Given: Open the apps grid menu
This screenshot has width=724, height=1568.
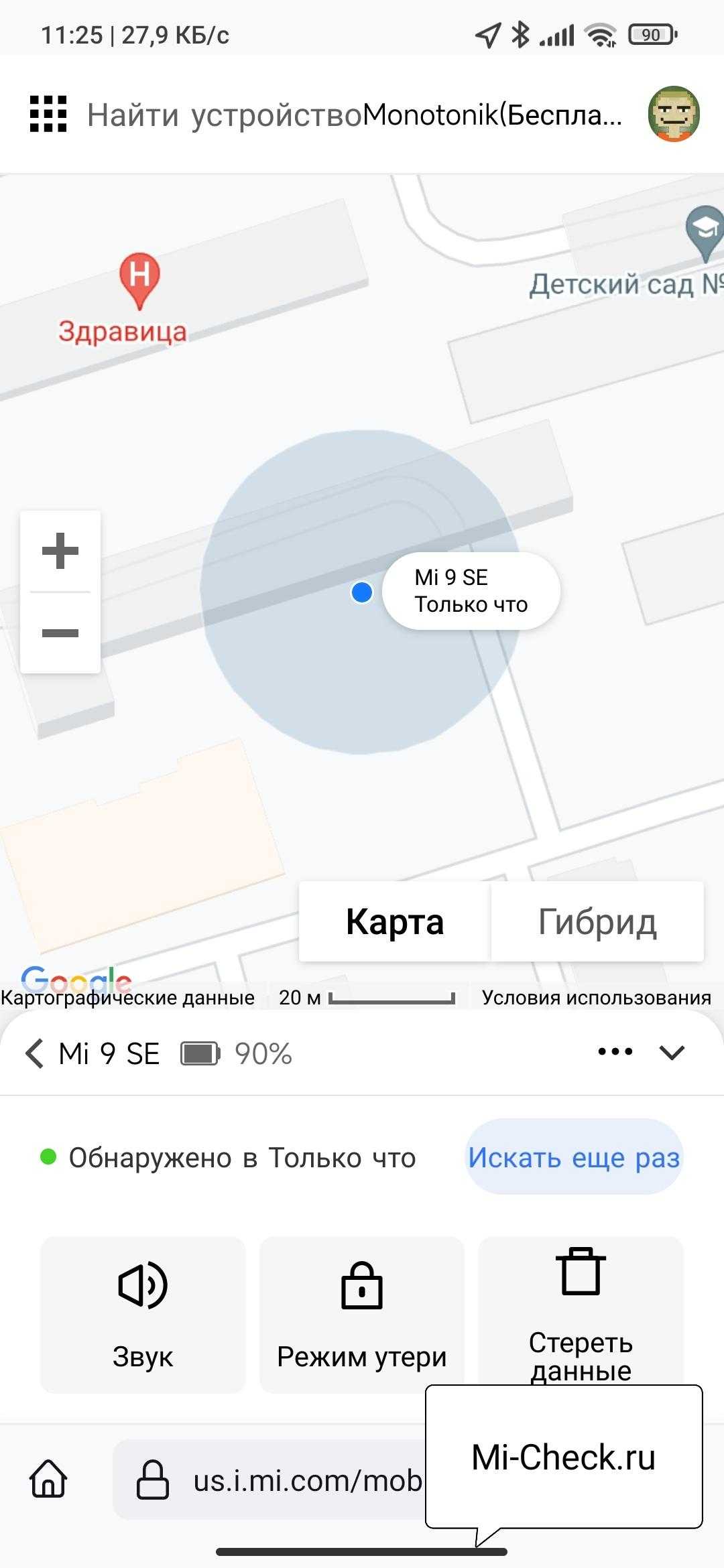Looking at the screenshot, I should tap(48, 114).
